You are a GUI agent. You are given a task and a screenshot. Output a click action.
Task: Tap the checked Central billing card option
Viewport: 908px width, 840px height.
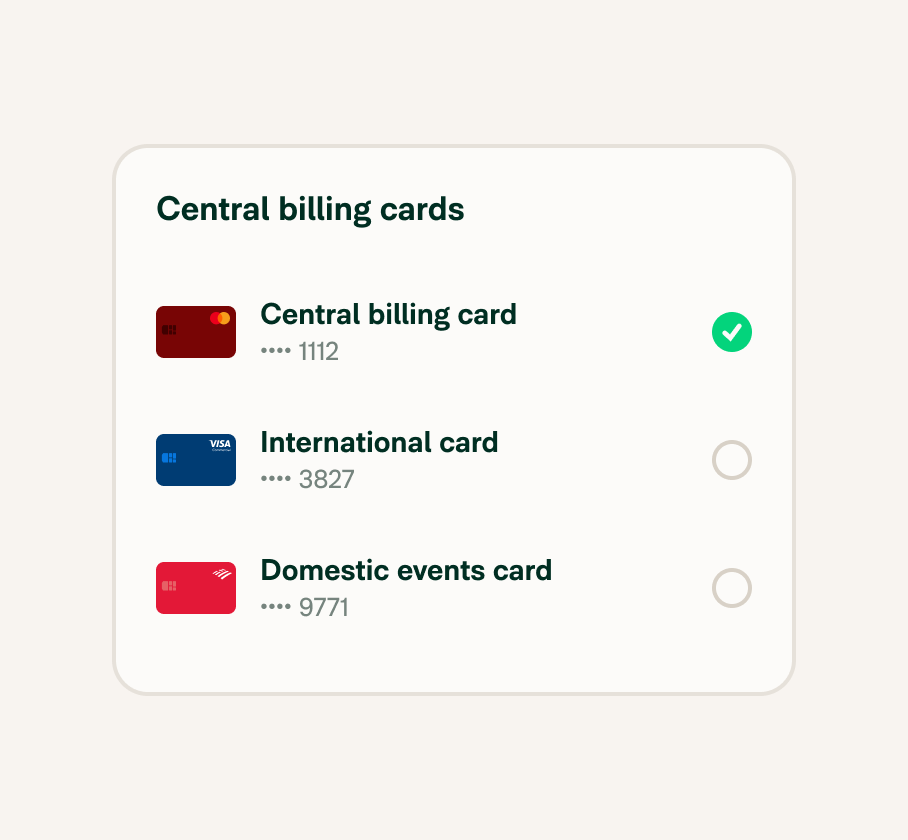click(731, 332)
